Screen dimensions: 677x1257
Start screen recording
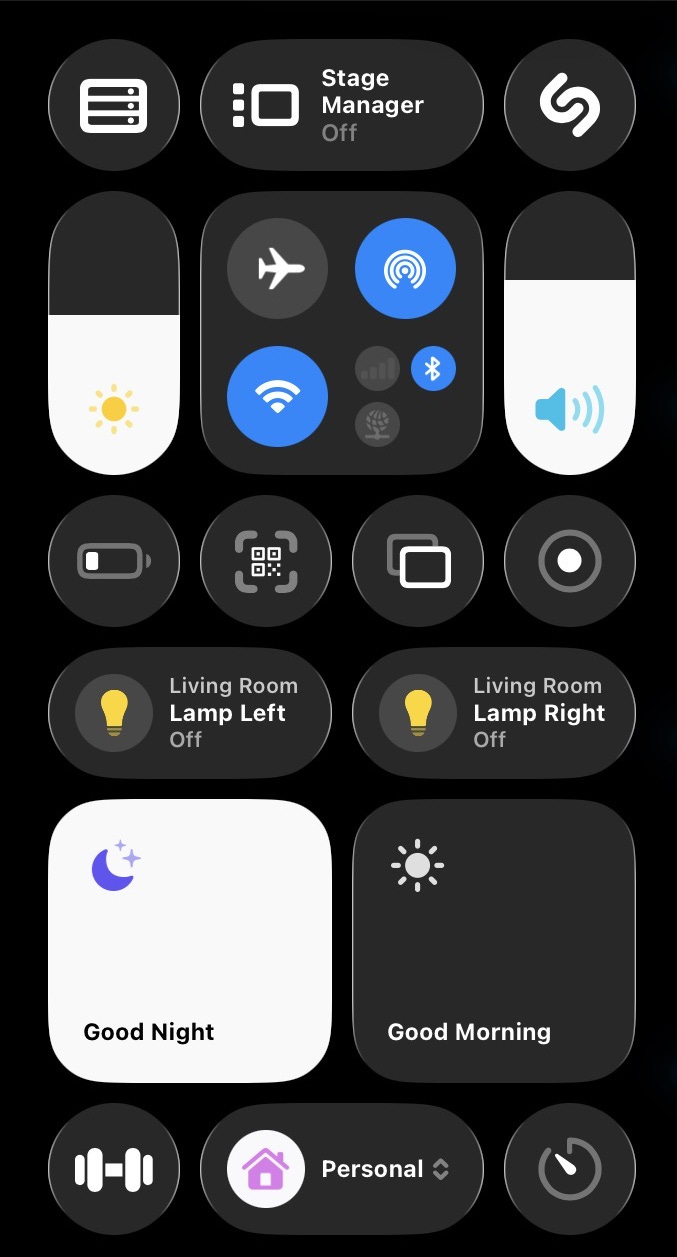click(x=569, y=561)
